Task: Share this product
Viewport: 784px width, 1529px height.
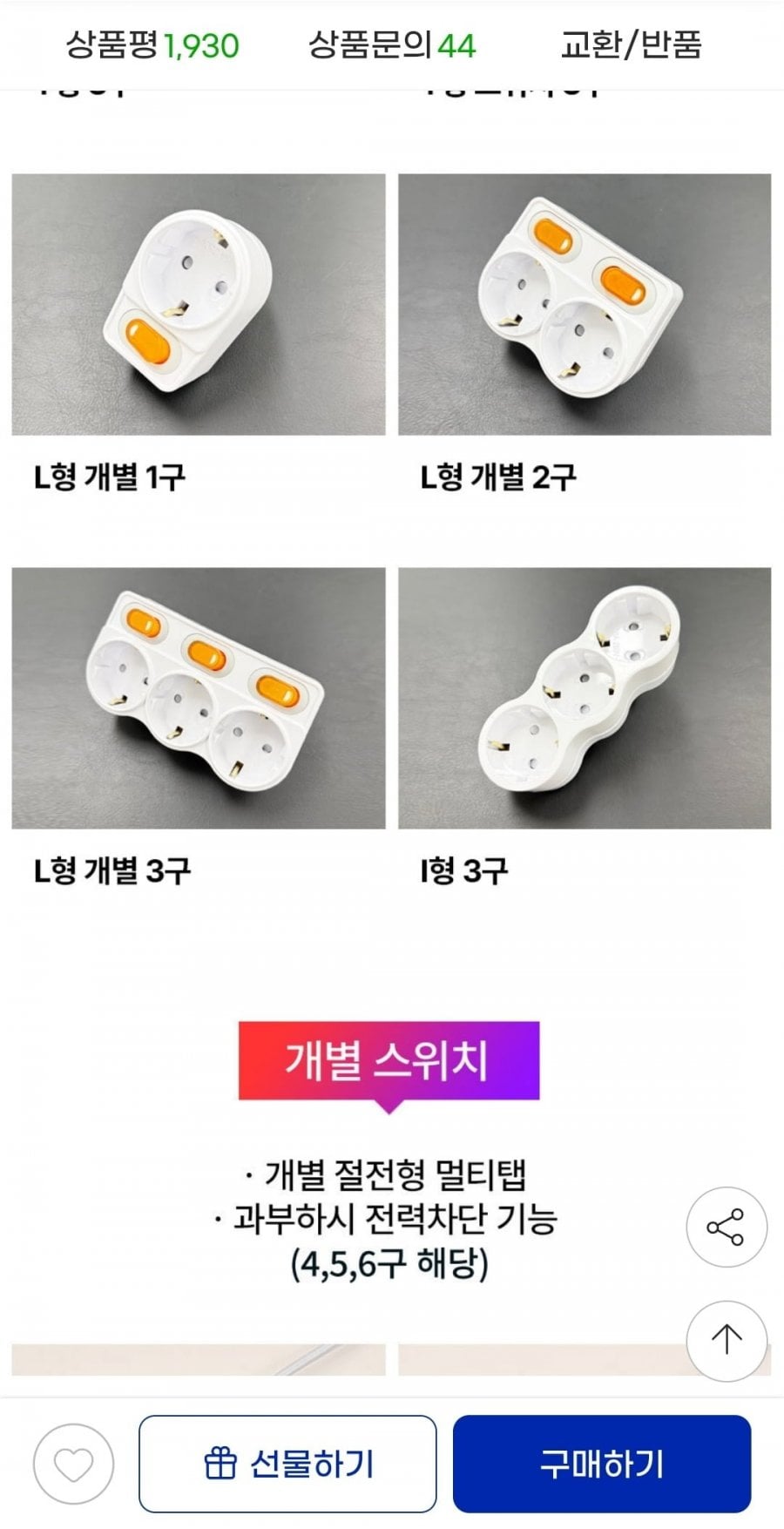Action: [726, 1227]
